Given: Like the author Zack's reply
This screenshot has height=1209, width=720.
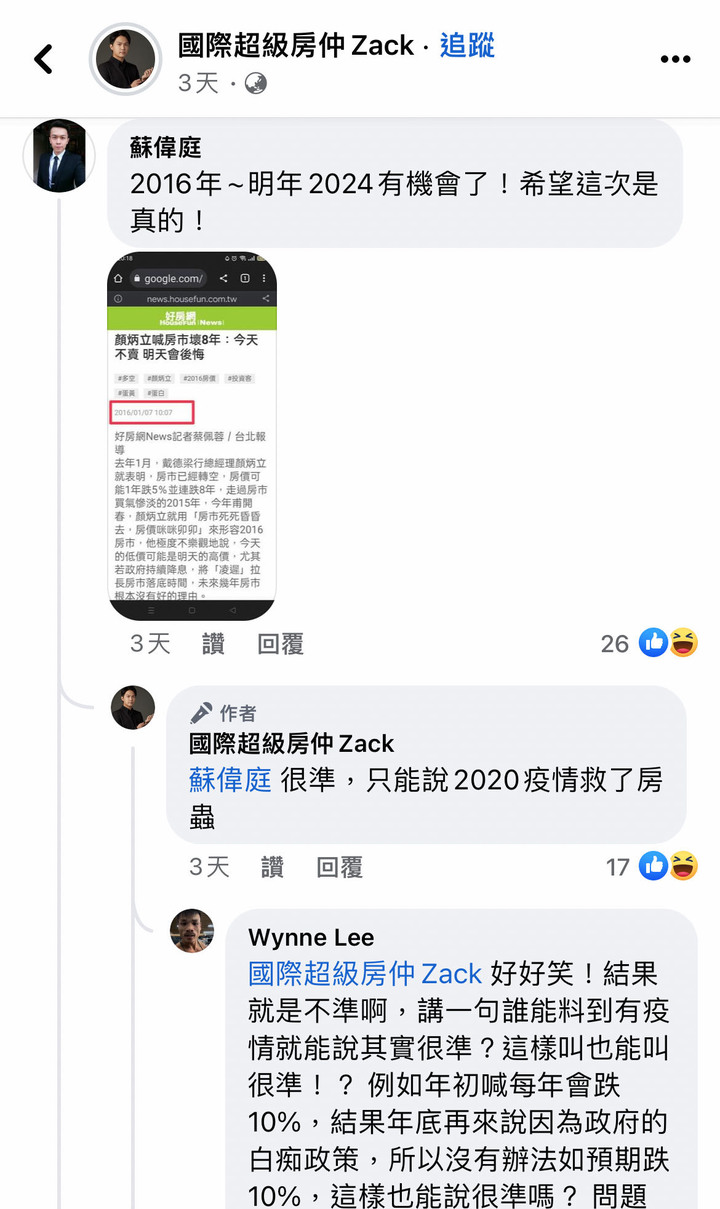Looking at the screenshot, I should point(272,866).
